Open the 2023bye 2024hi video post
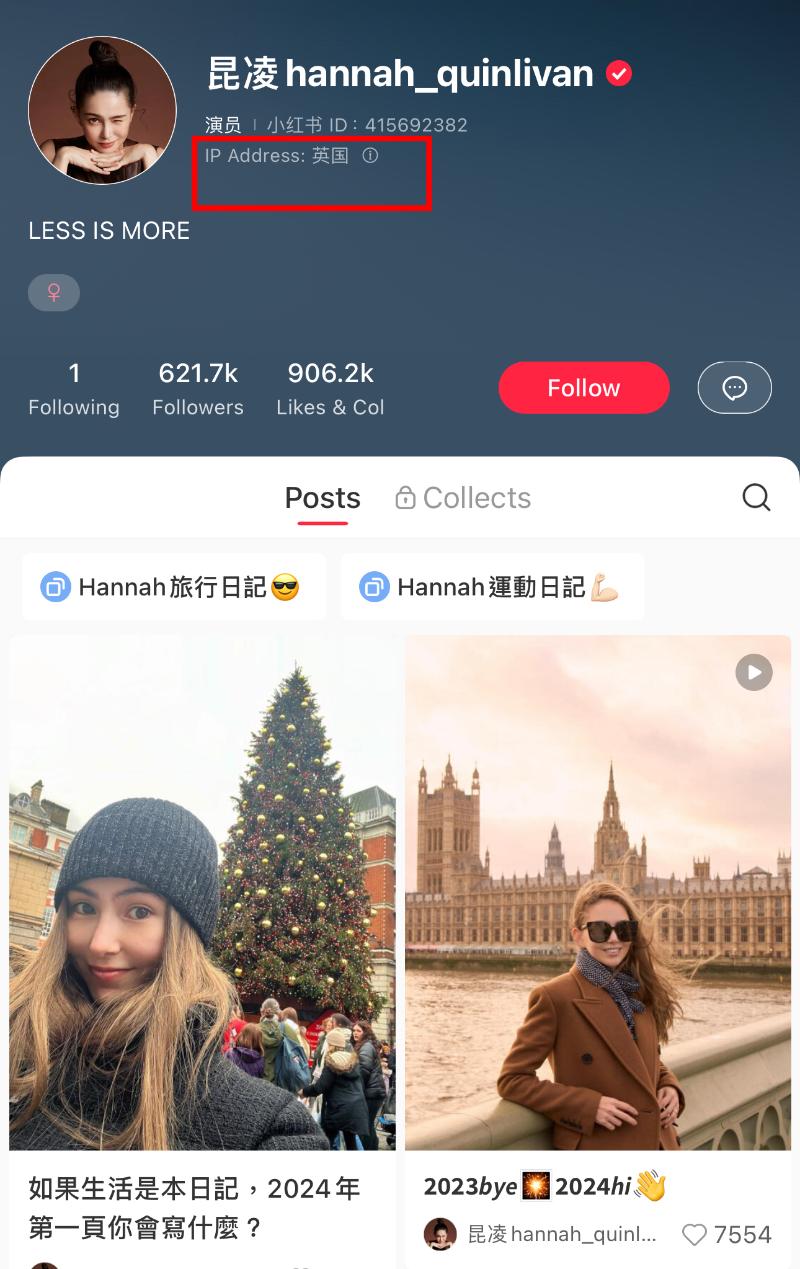 point(598,892)
